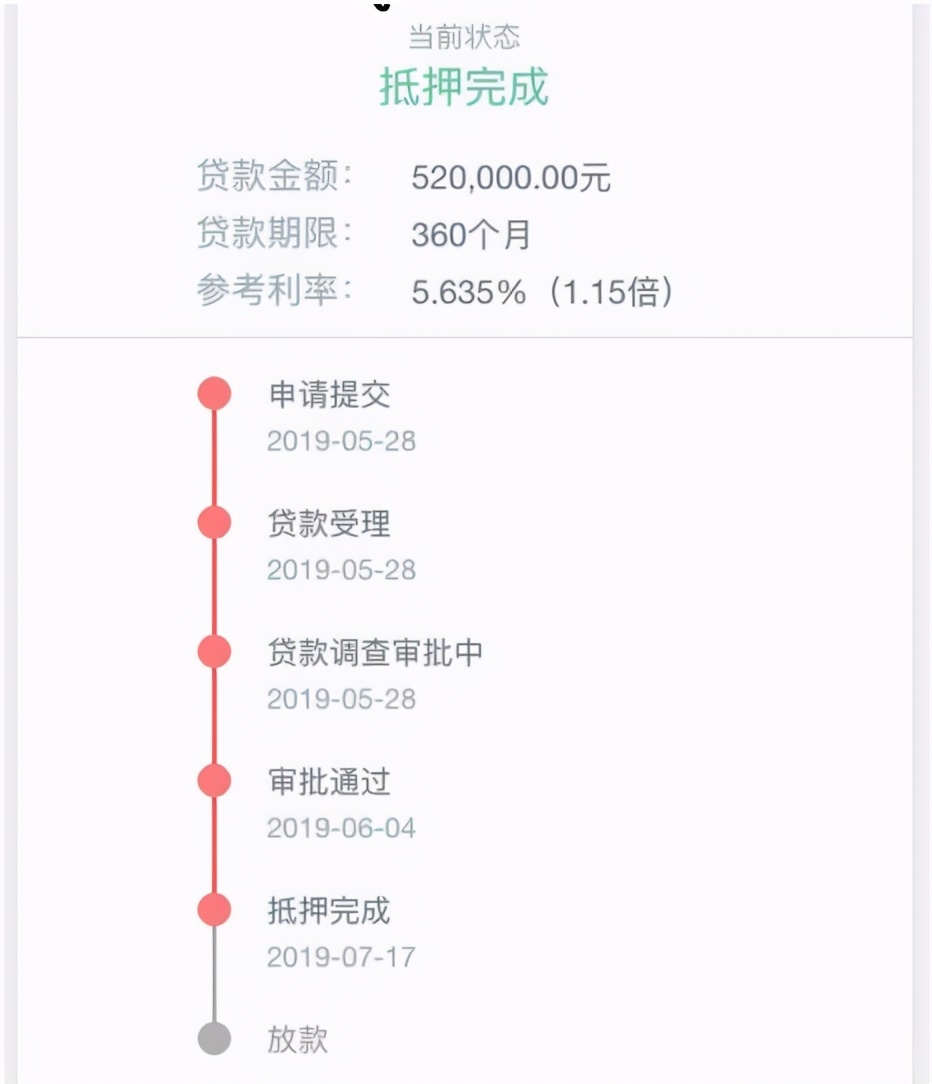Click the 520,000.00元 loan amount value
The width and height of the screenshot is (932, 1084).
[x=512, y=176]
